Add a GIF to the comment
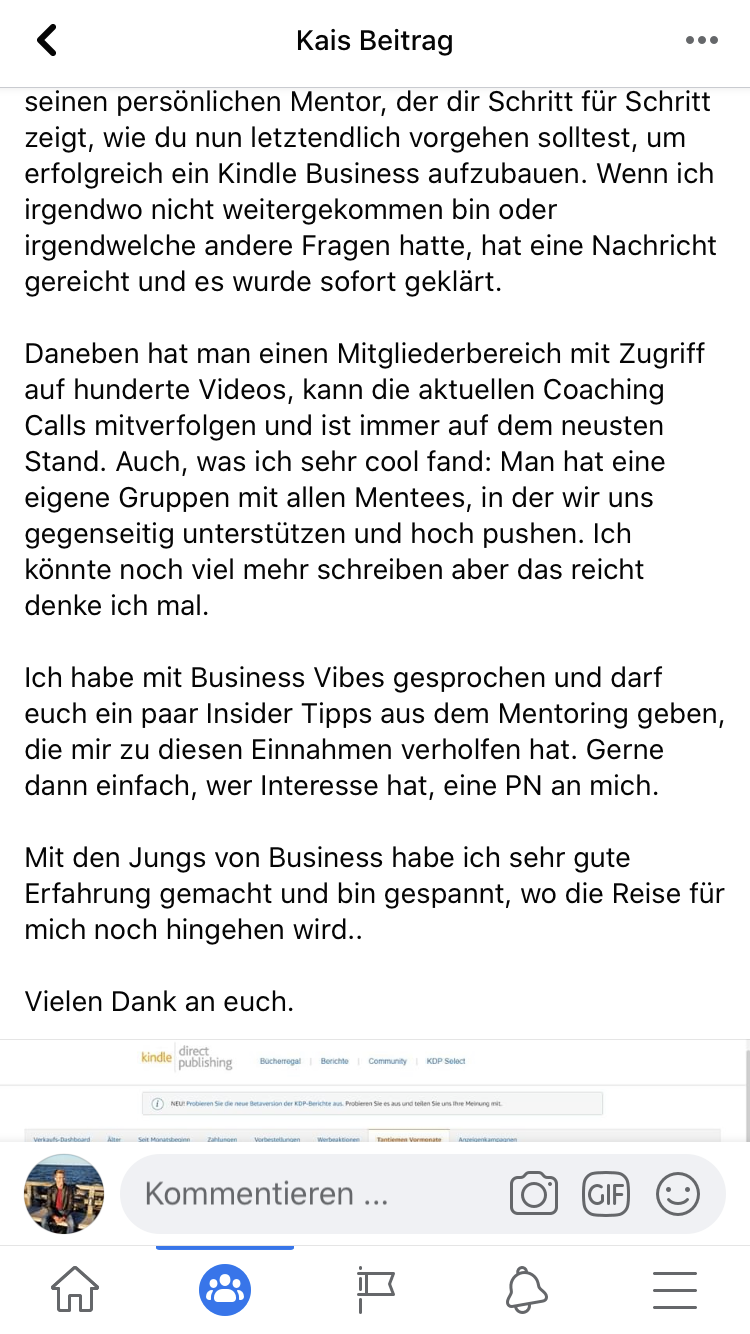 606,1193
